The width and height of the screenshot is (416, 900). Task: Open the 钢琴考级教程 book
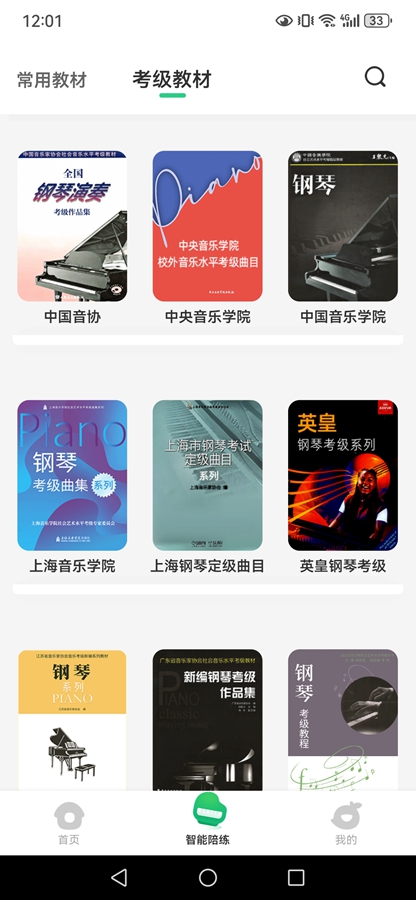(343, 720)
